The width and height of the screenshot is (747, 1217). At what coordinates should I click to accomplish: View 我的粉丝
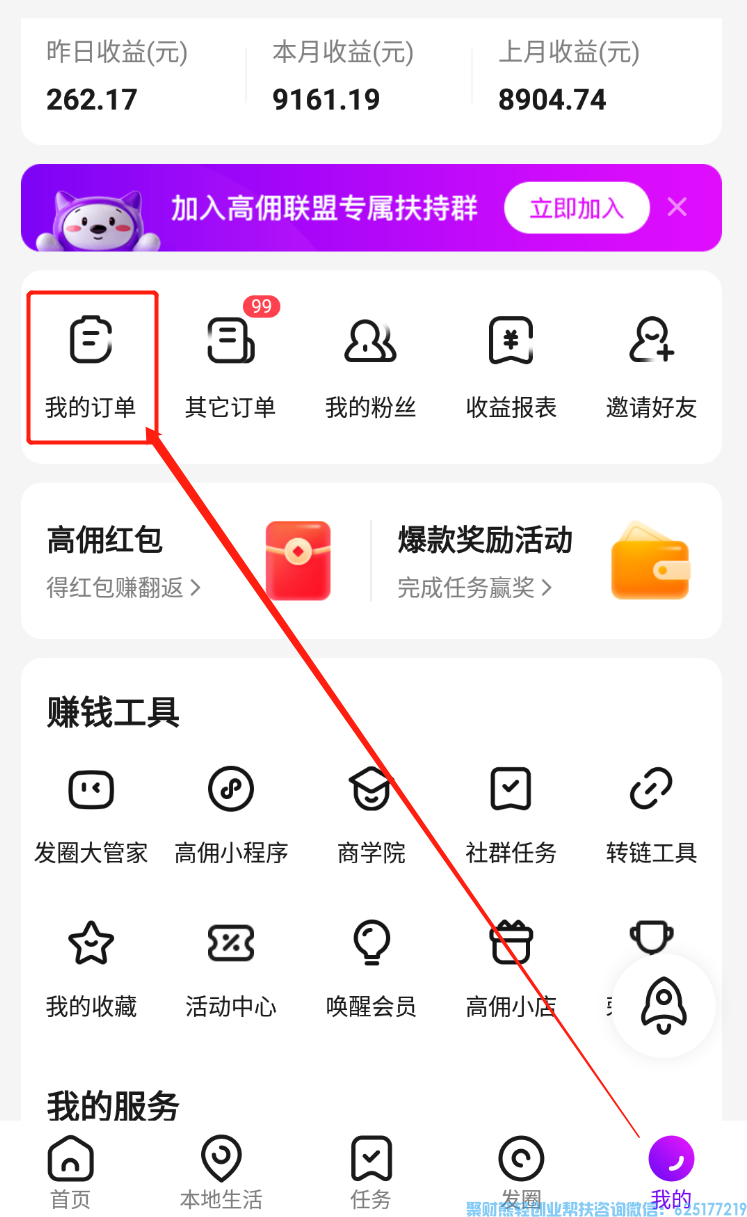point(371,367)
